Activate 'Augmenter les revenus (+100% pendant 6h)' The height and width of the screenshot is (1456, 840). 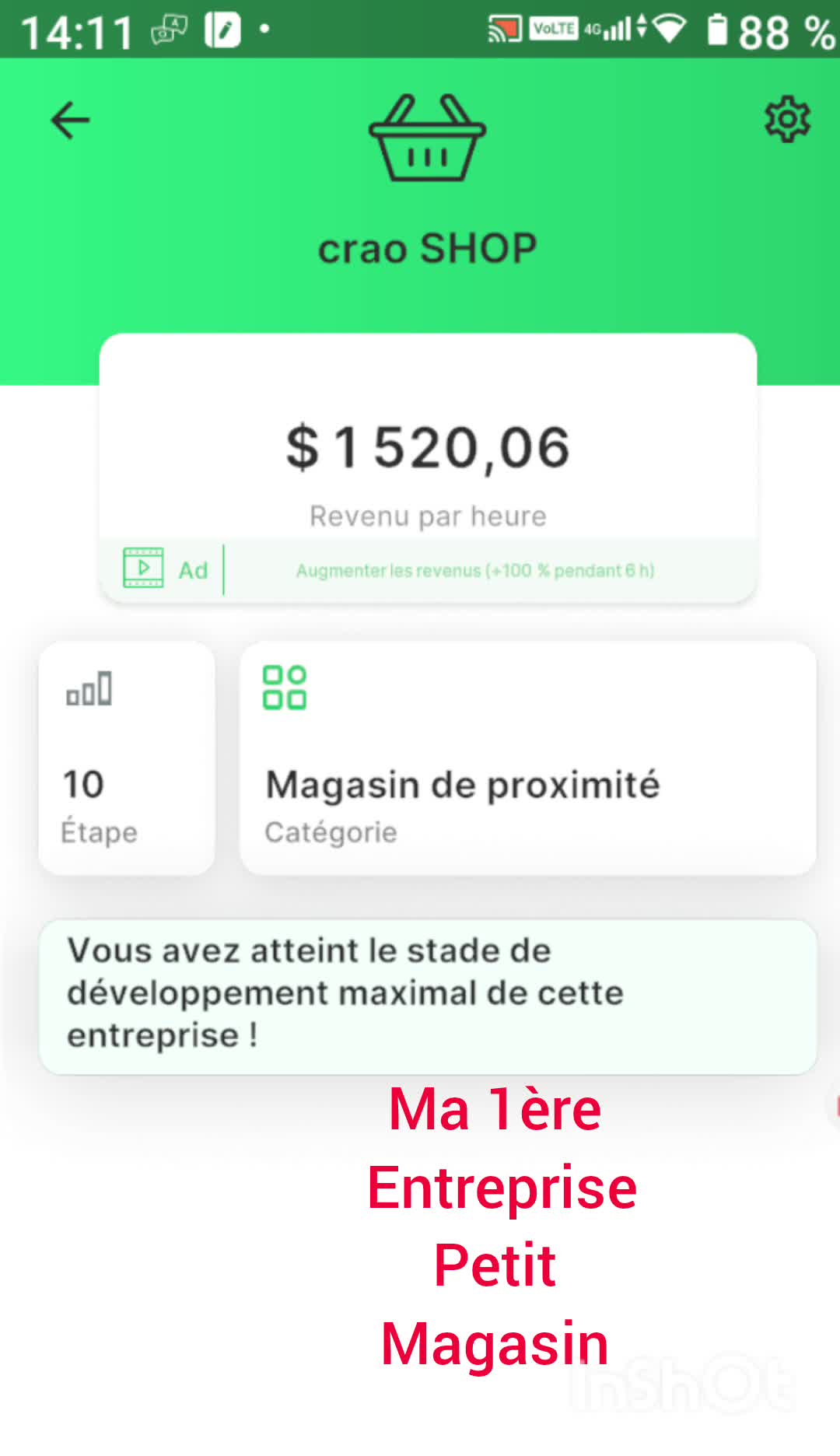(x=475, y=570)
